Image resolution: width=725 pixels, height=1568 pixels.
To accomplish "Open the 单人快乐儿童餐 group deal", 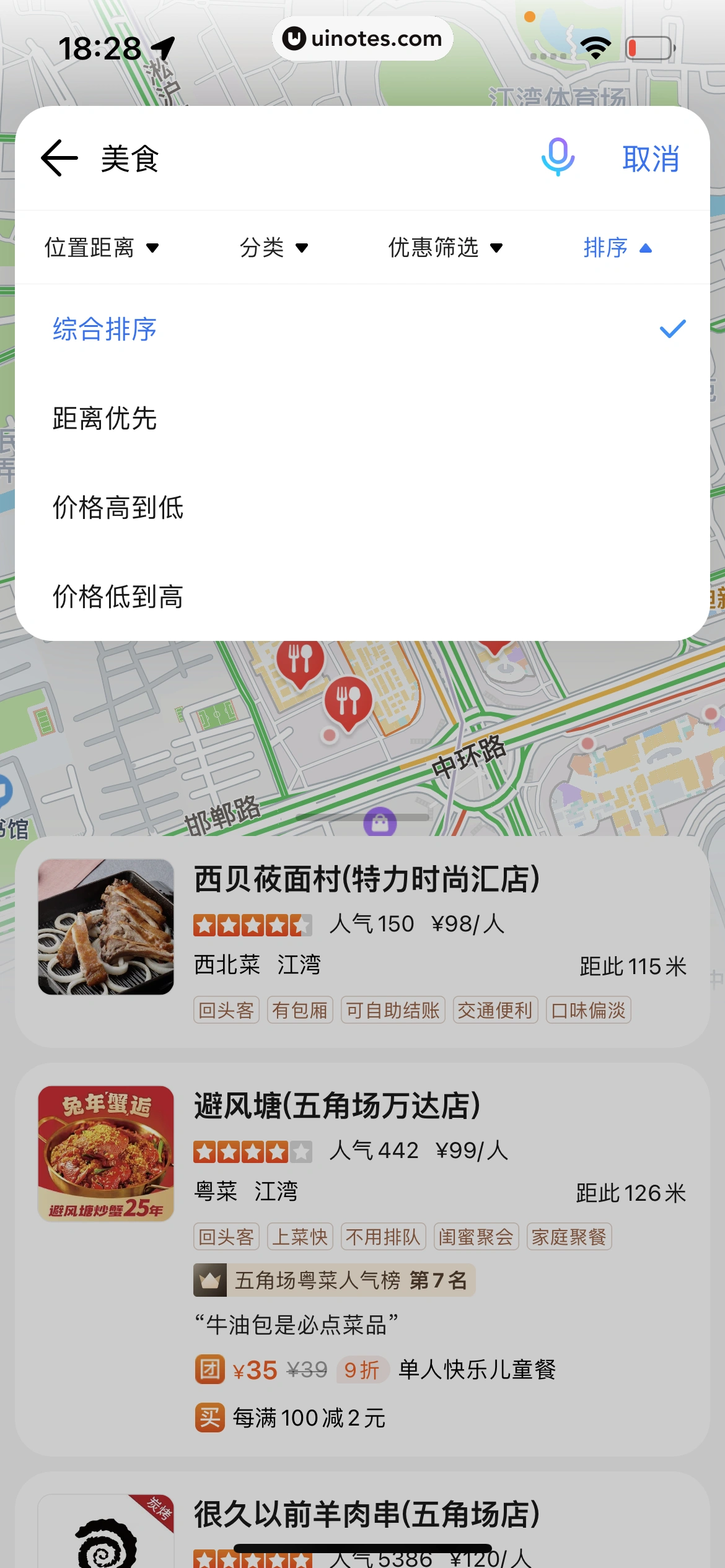I will coord(477,1370).
